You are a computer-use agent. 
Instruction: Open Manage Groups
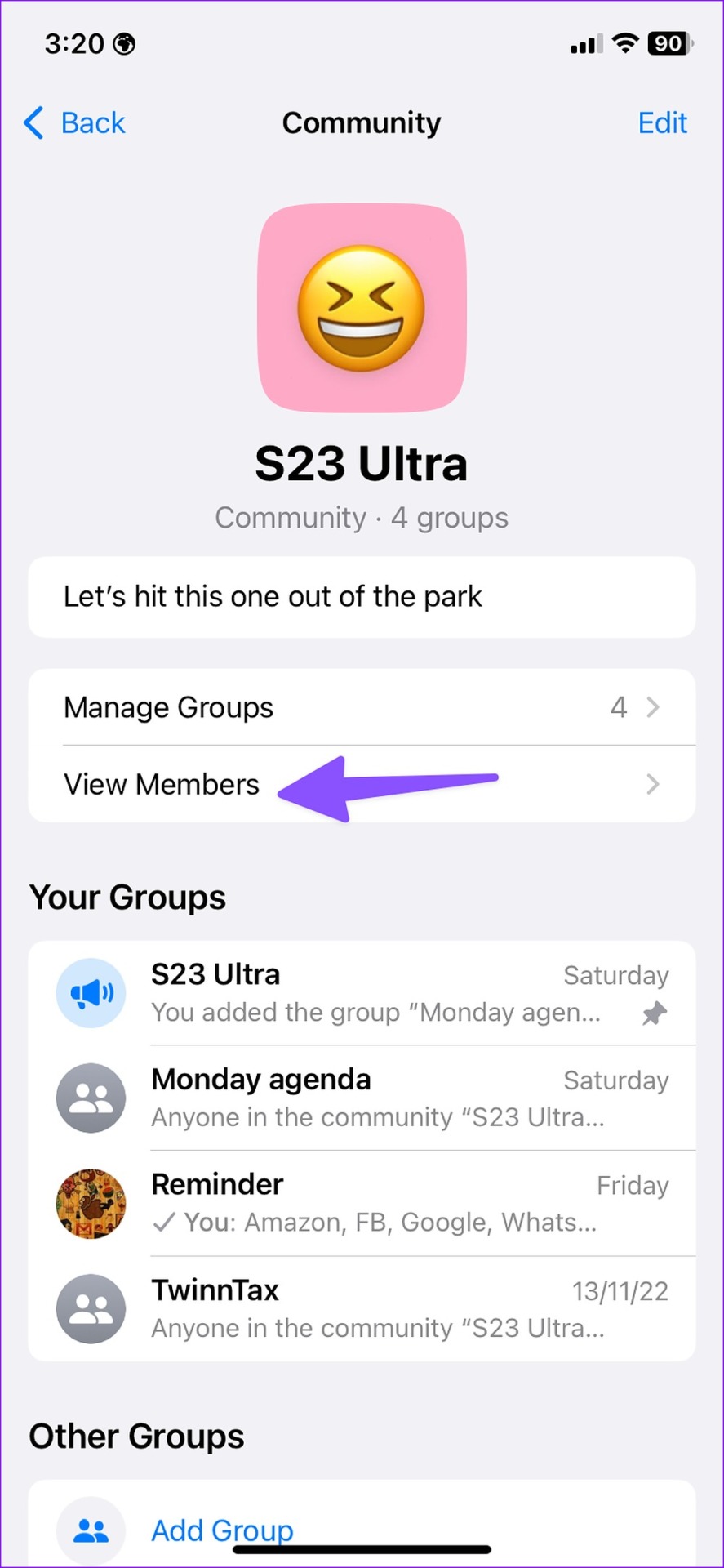pyautogui.click(x=362, y=707)
